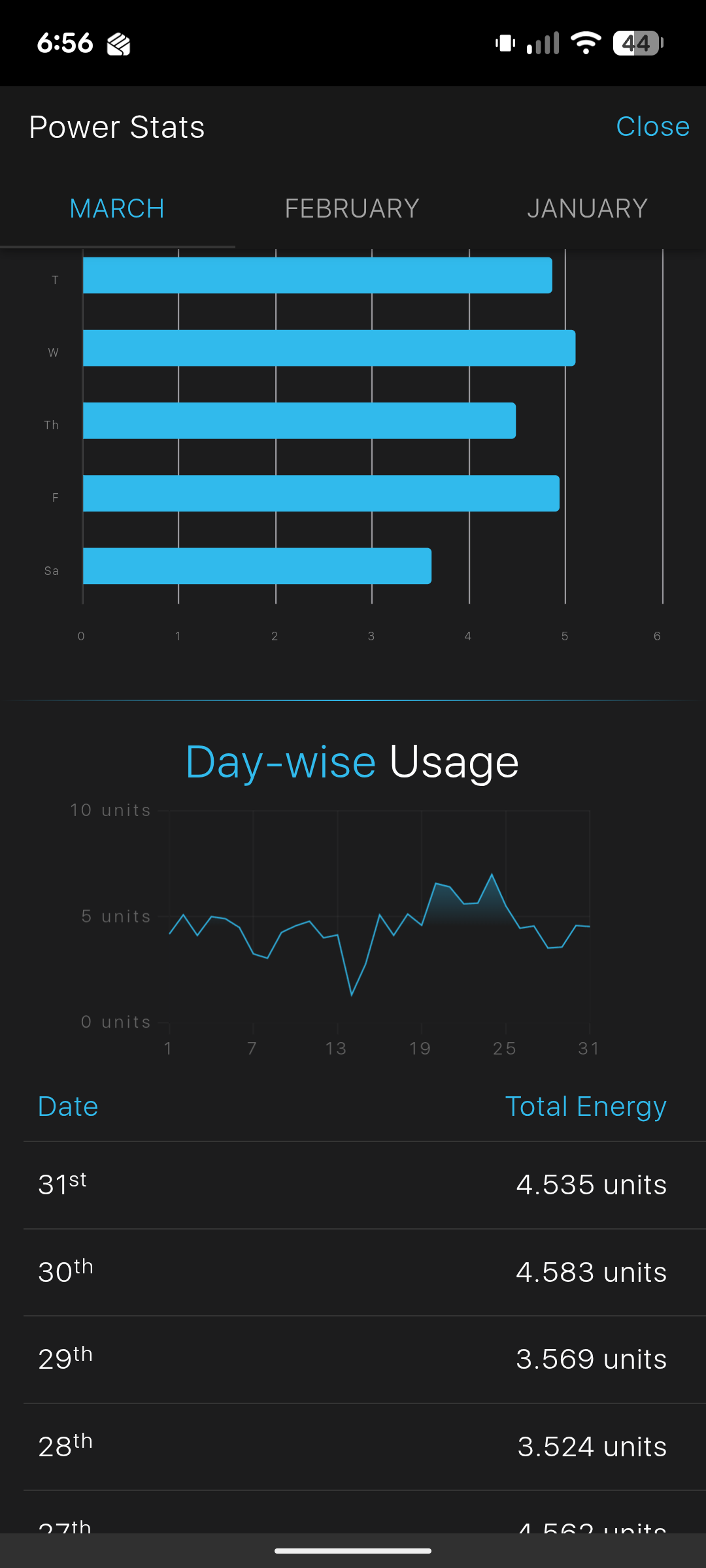The width and height of the screenshot is (706, 1568).
Task: Tap the 29th row showing 3.569 units
Action: (353, 1358)
